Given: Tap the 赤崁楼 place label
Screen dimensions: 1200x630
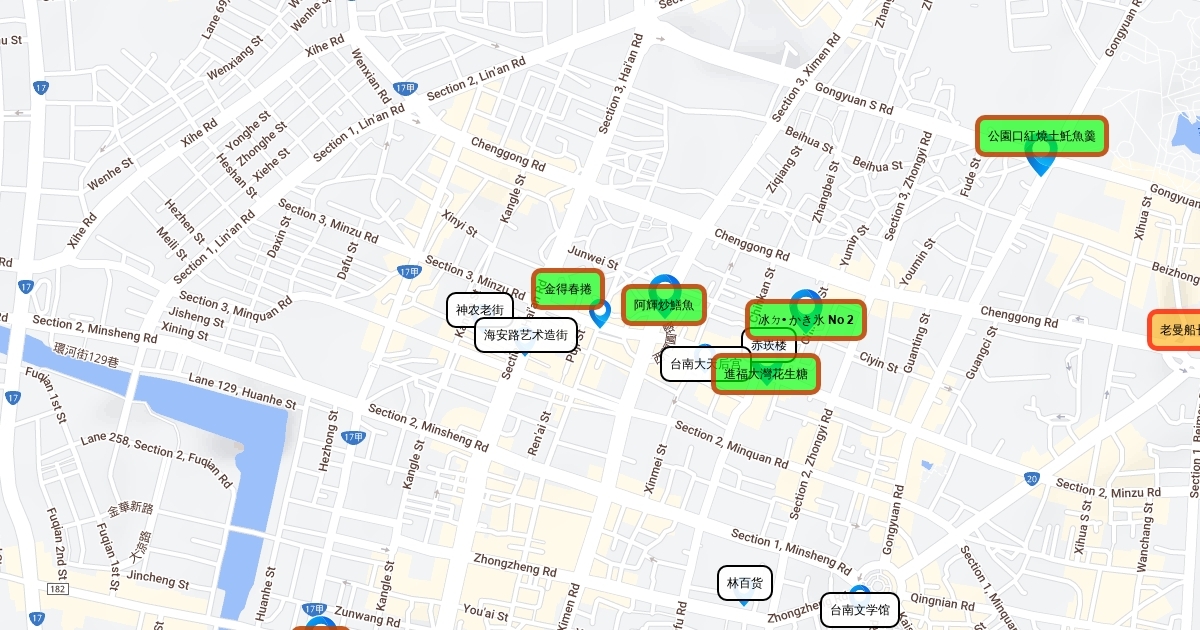Looking at the screenshot, I should tap(768, 344).
